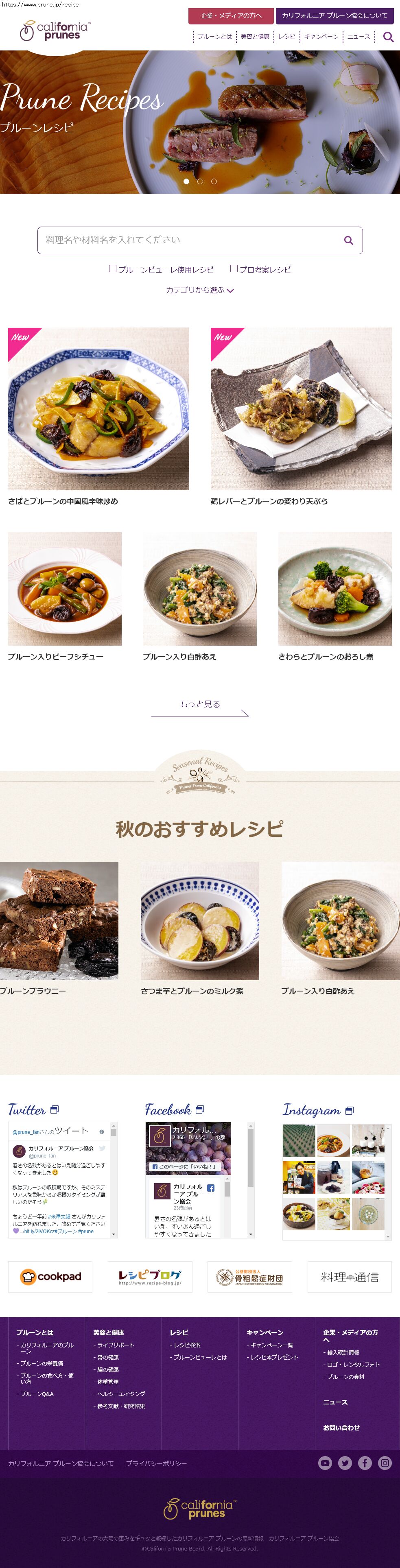Tick the プロ考案レシピ checkbox
Image resolution: width=400 pixels, height=1568 pixels.
point(233,269)
